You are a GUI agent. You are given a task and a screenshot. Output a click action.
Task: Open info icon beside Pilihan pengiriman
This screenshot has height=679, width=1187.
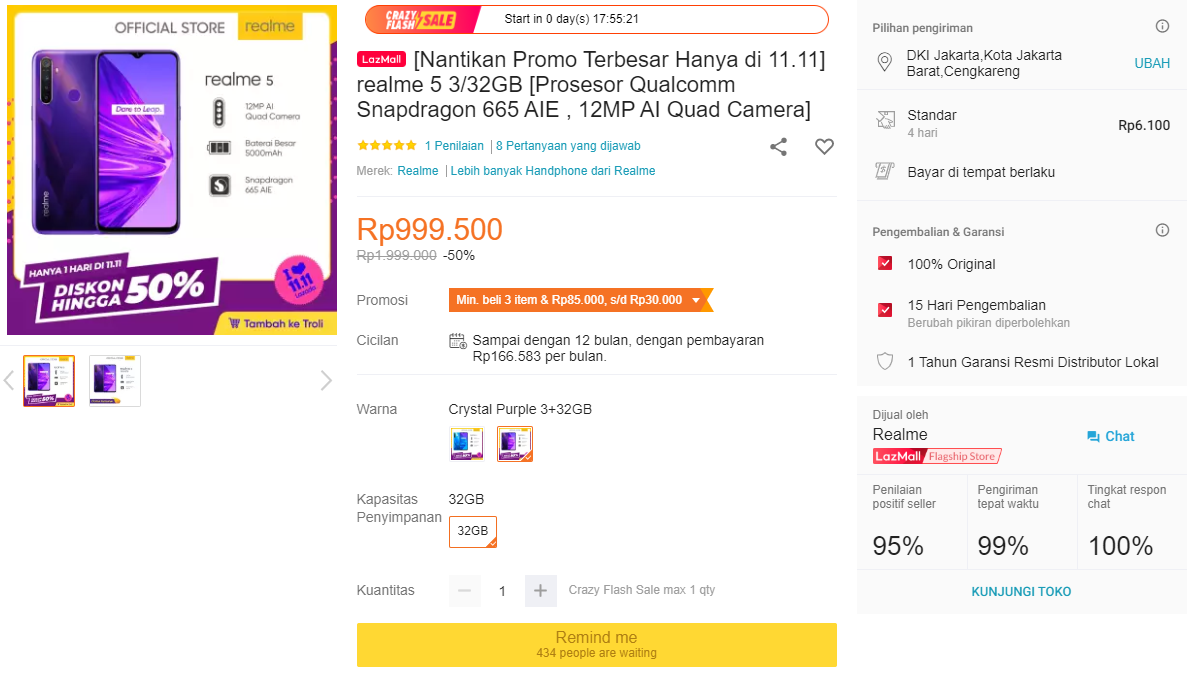[1162, 27]
